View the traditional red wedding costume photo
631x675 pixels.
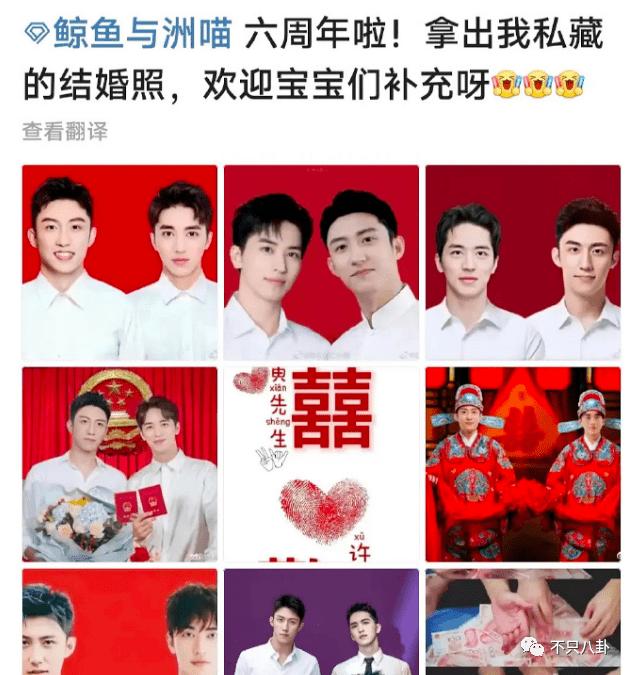[x=523, y=464]
